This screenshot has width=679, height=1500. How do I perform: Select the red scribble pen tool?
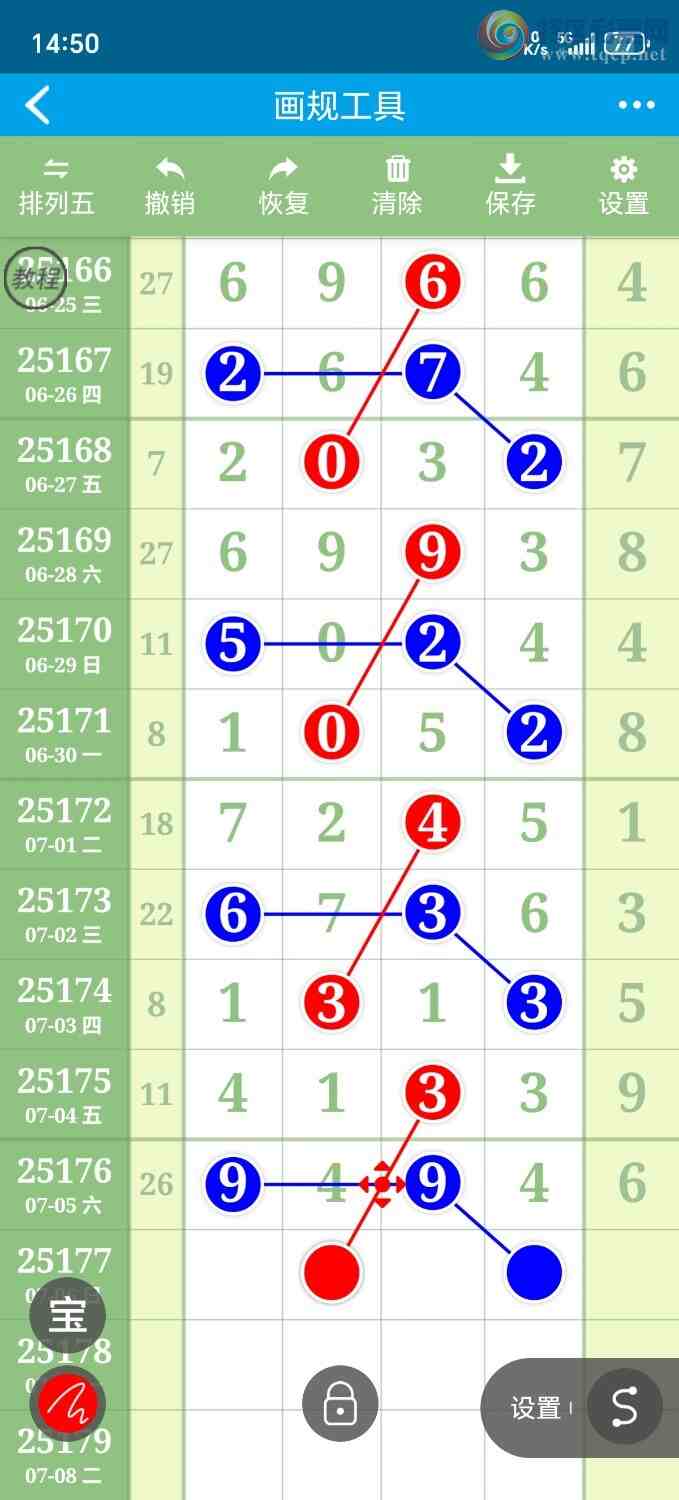click(x=67, y=1405)
